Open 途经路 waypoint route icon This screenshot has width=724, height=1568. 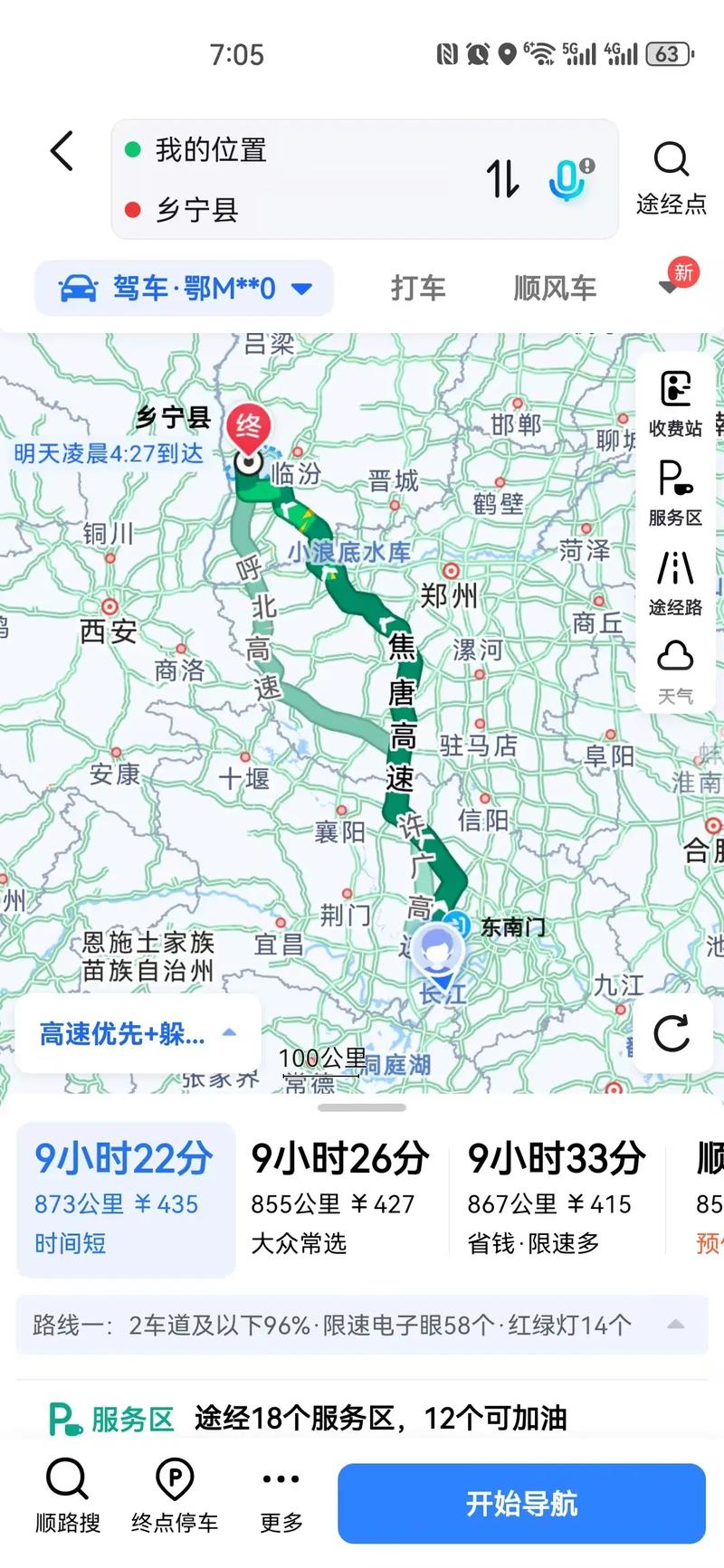point(673,580)
